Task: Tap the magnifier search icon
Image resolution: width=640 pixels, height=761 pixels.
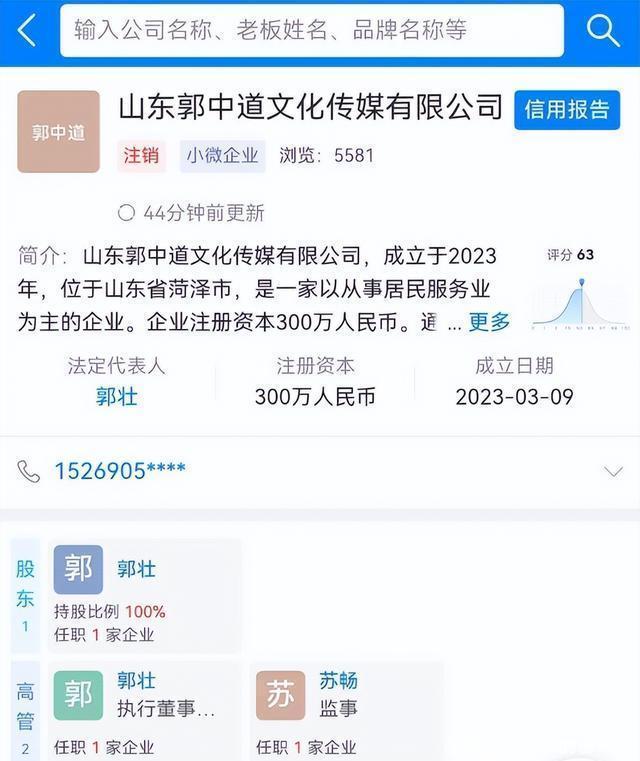Action: coord(602,31)
